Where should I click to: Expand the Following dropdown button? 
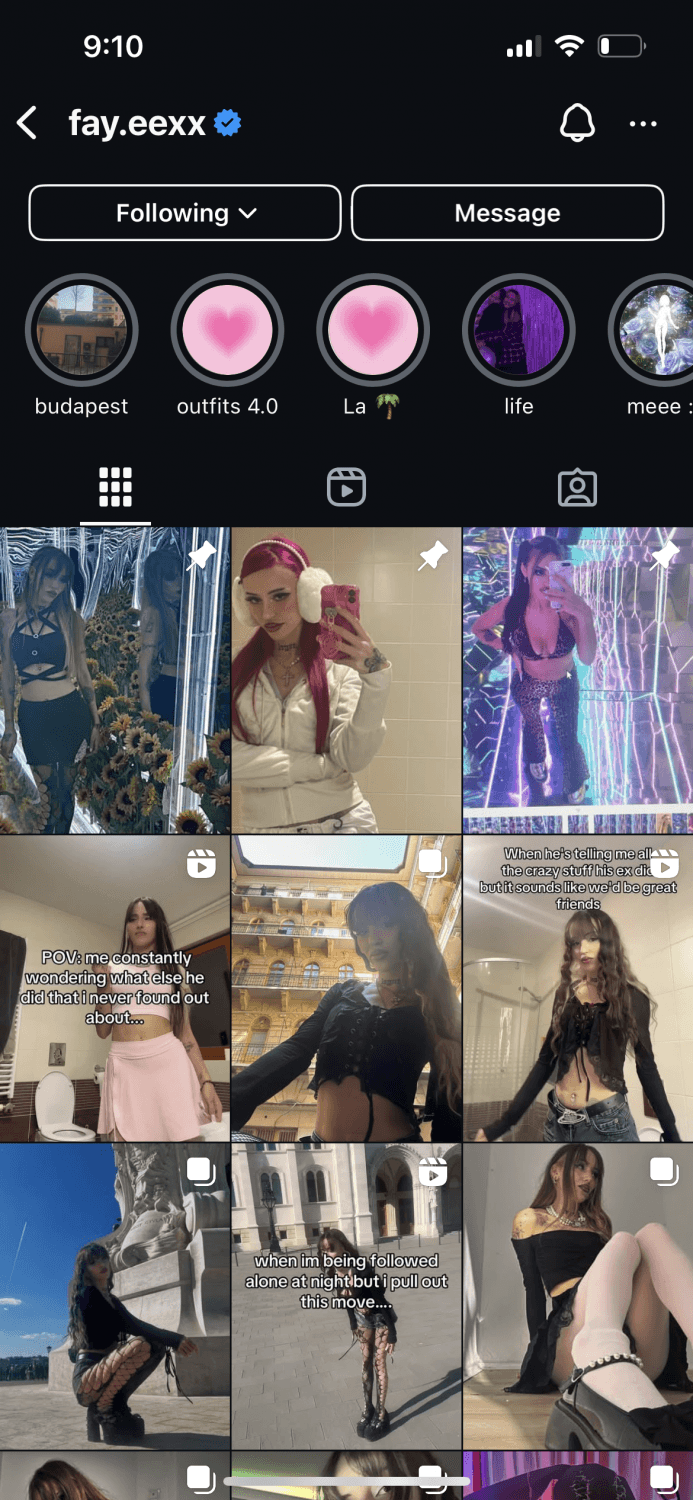click(x=185, y=213)
